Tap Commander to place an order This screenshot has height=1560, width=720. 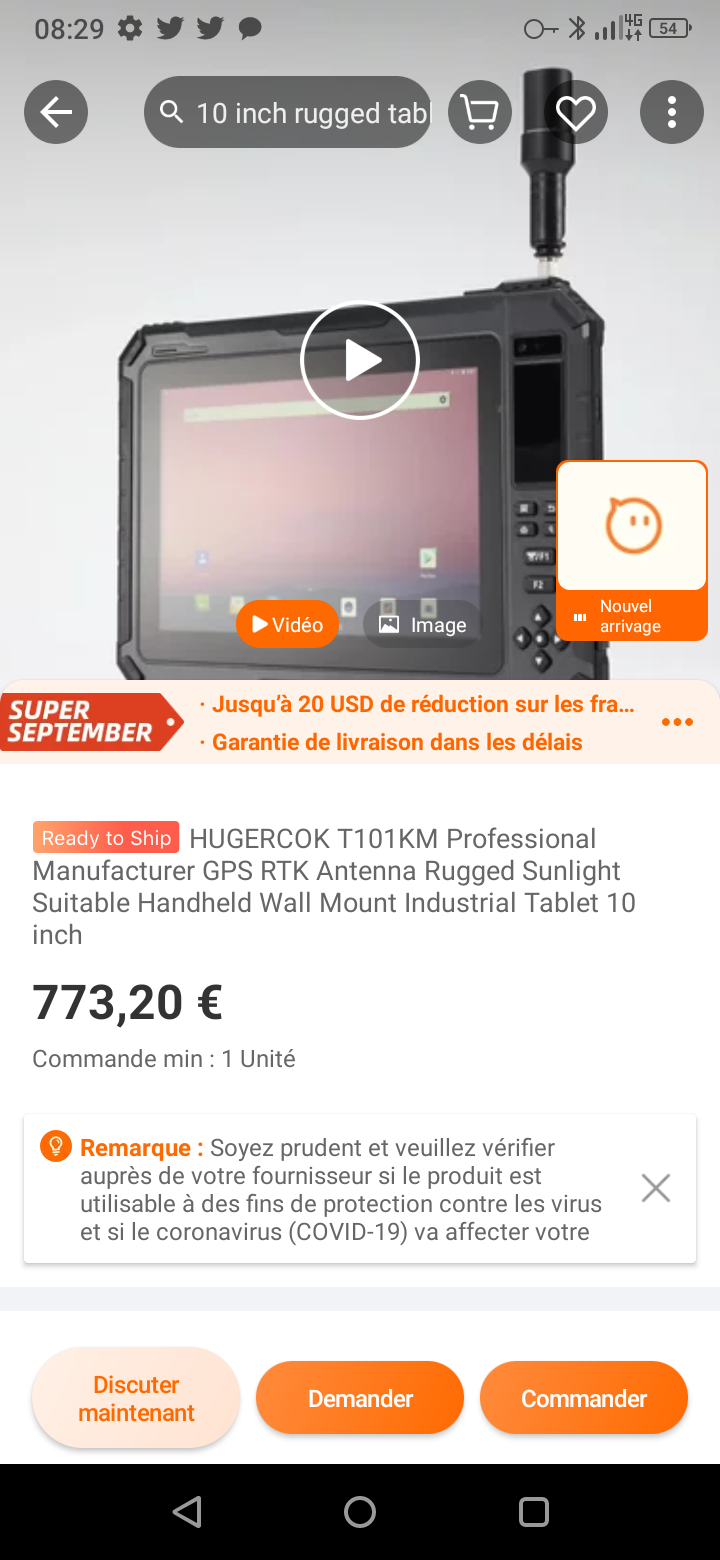(x=584, y=1398)
